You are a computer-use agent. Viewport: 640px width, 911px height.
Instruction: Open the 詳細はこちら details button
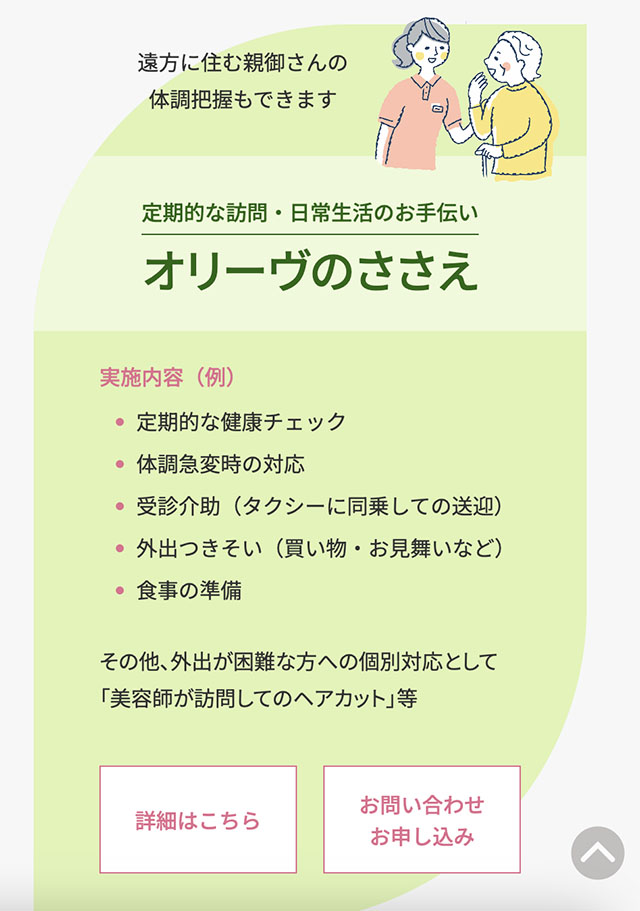point(198,819)
